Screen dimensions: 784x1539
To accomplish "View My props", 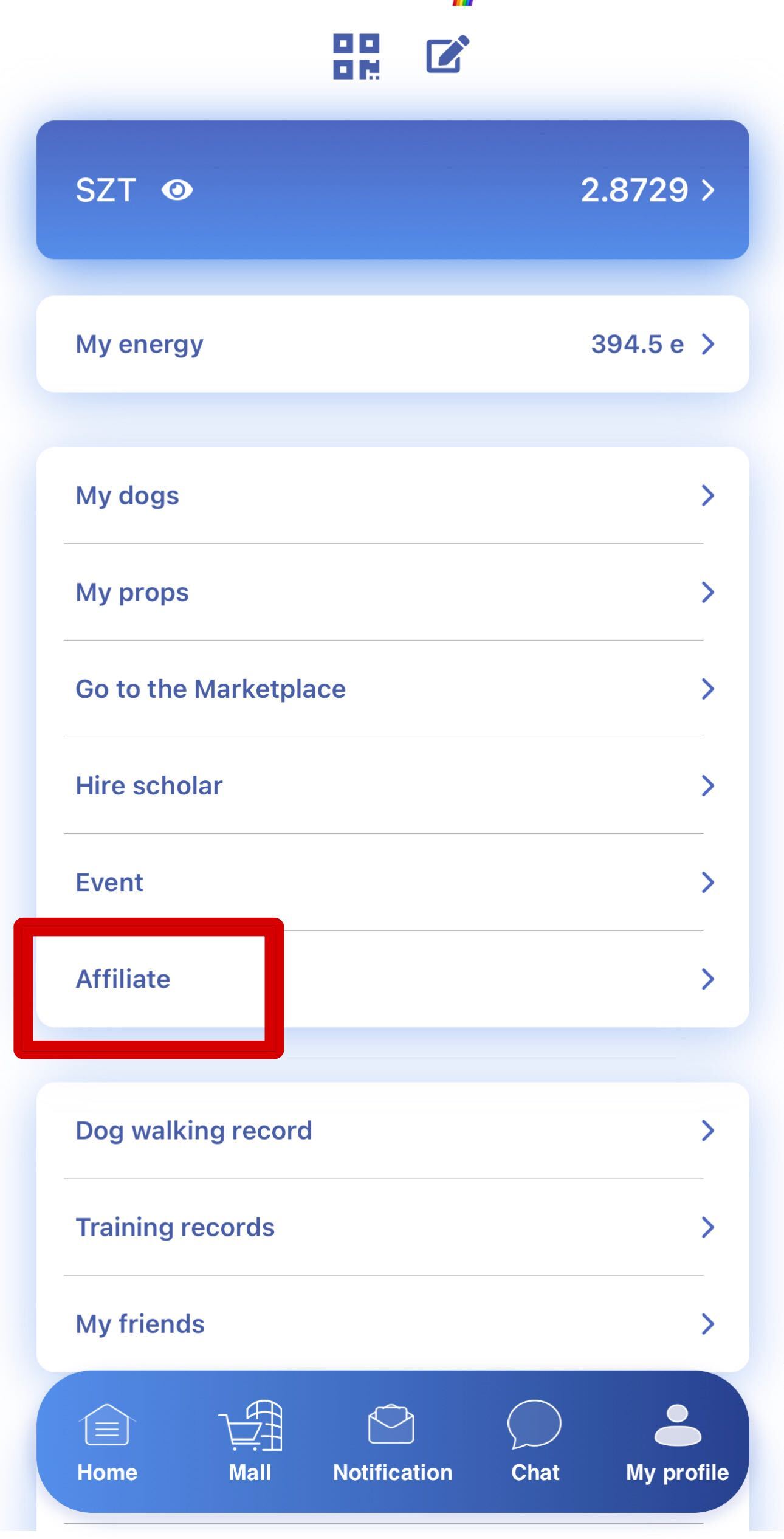I will [393, 592].
